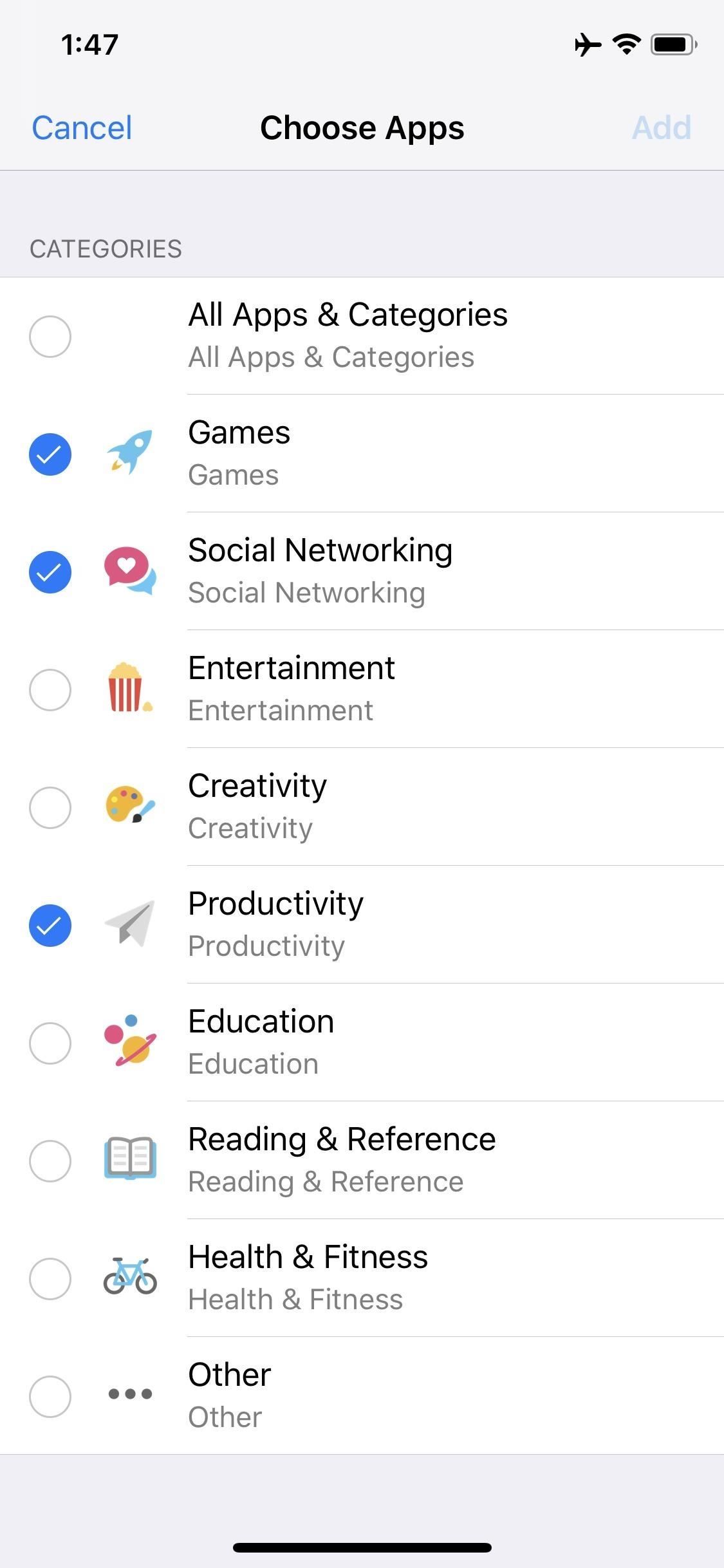Uncheck the Social Networking category
The image size is (724, 1568).
point(51,572)
